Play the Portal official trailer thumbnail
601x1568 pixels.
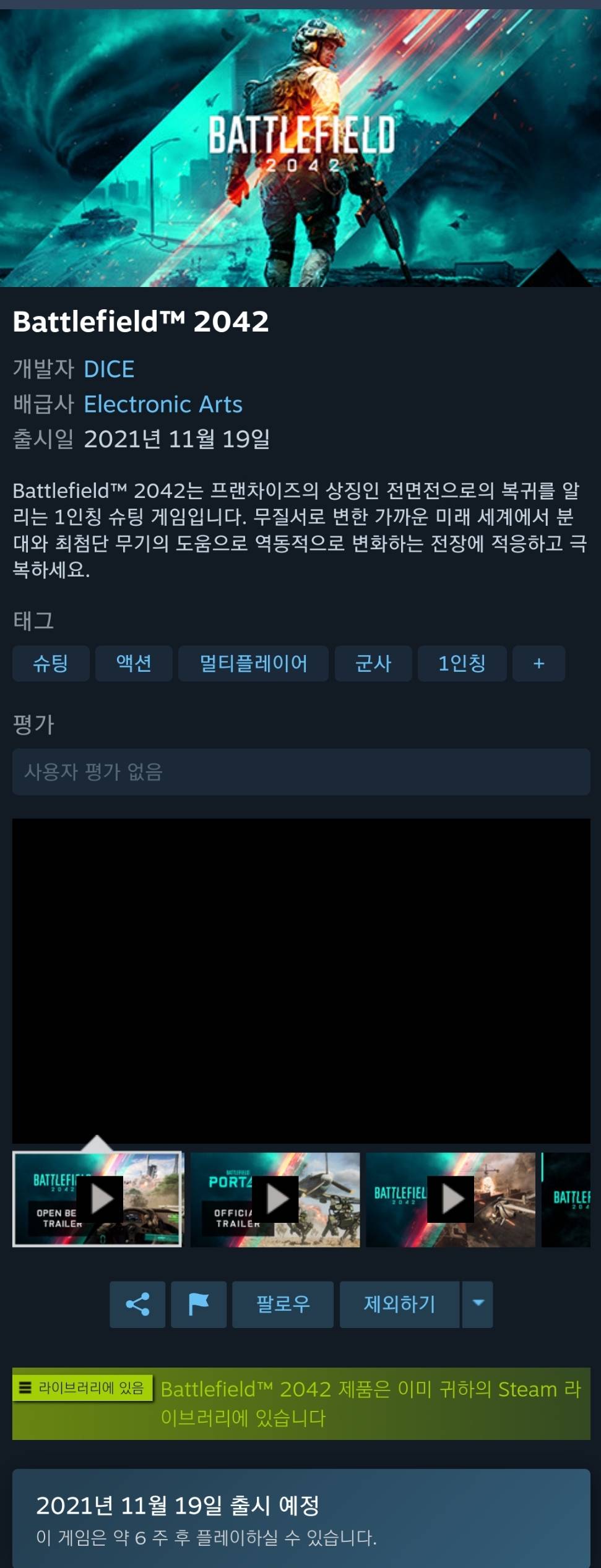coord(275,1199)
